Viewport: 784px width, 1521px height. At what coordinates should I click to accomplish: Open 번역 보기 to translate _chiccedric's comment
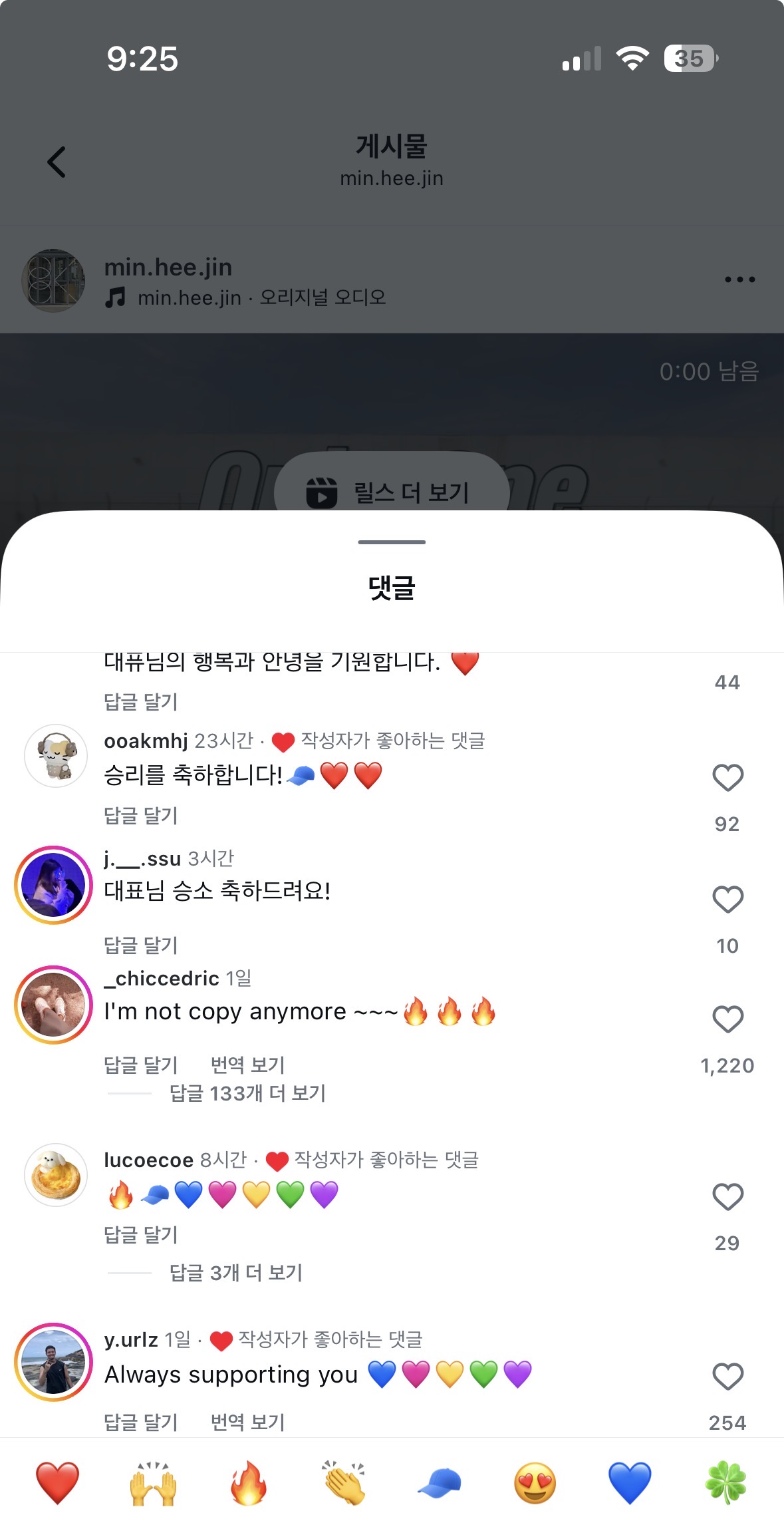pos(247,1065)
